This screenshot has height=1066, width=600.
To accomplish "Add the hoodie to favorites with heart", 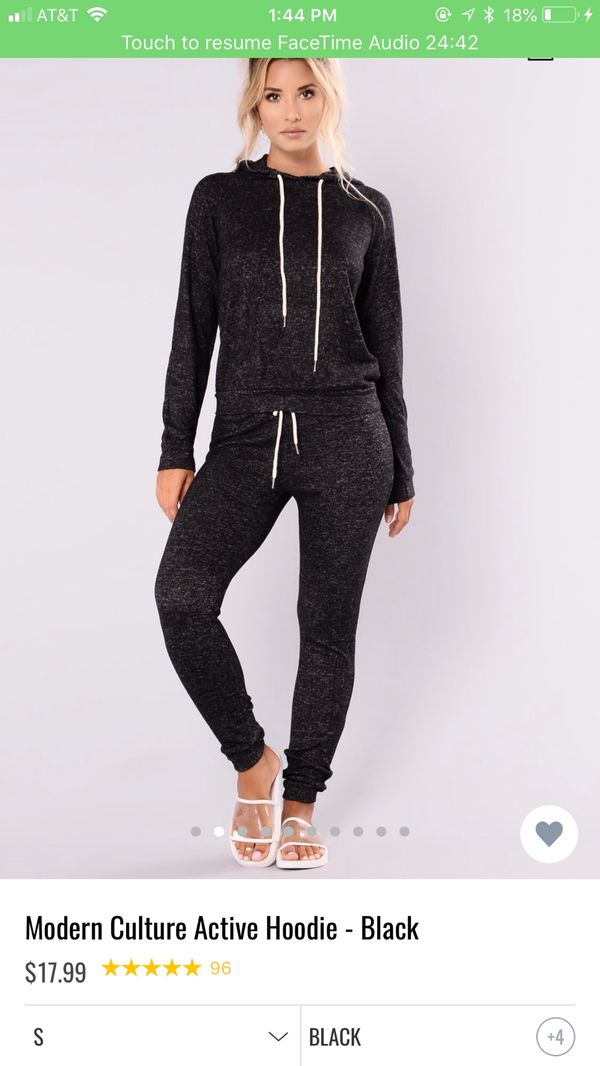I will 549,833.
